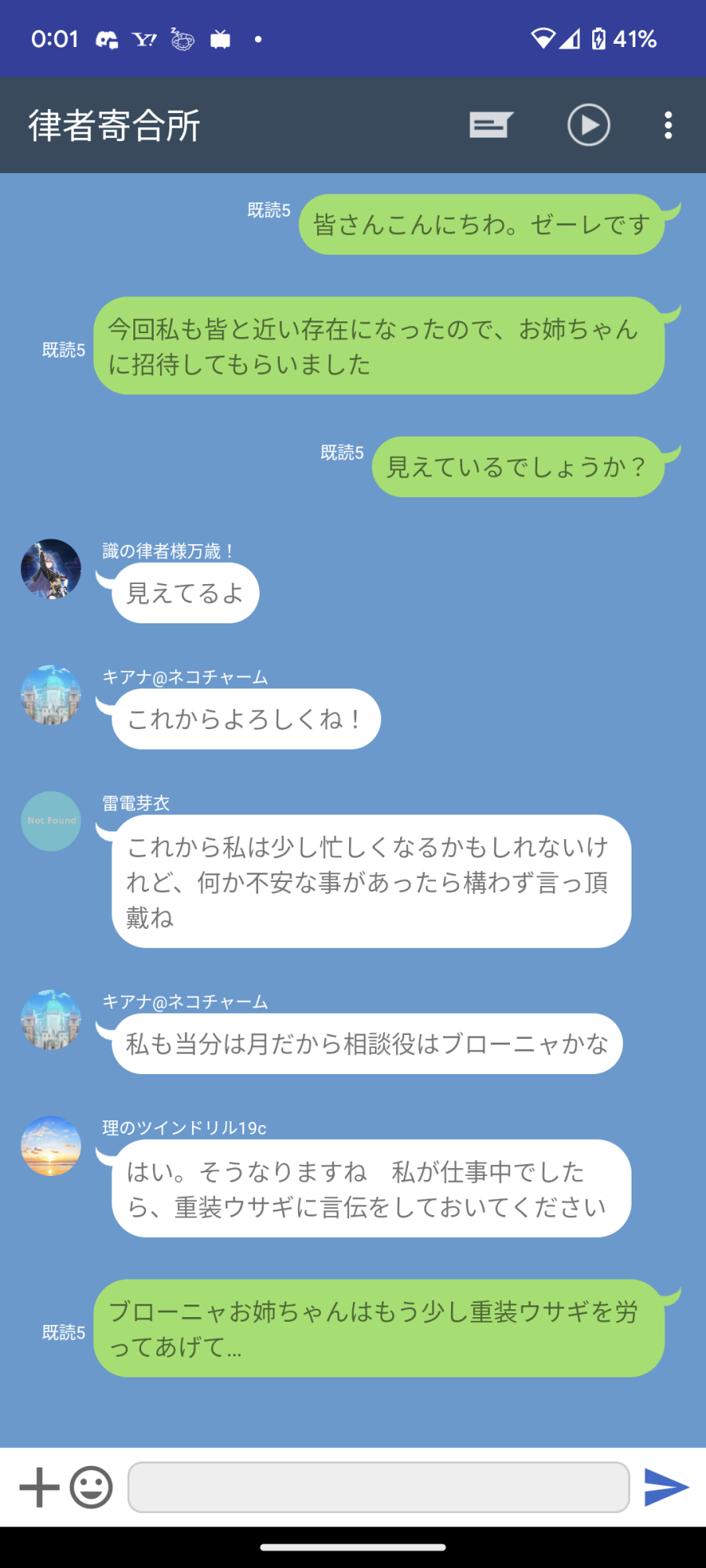The image size is (706, 1568).
Task: Tap the avatar of 理のツインドリル19c
Action: (x=51, y=1145)
